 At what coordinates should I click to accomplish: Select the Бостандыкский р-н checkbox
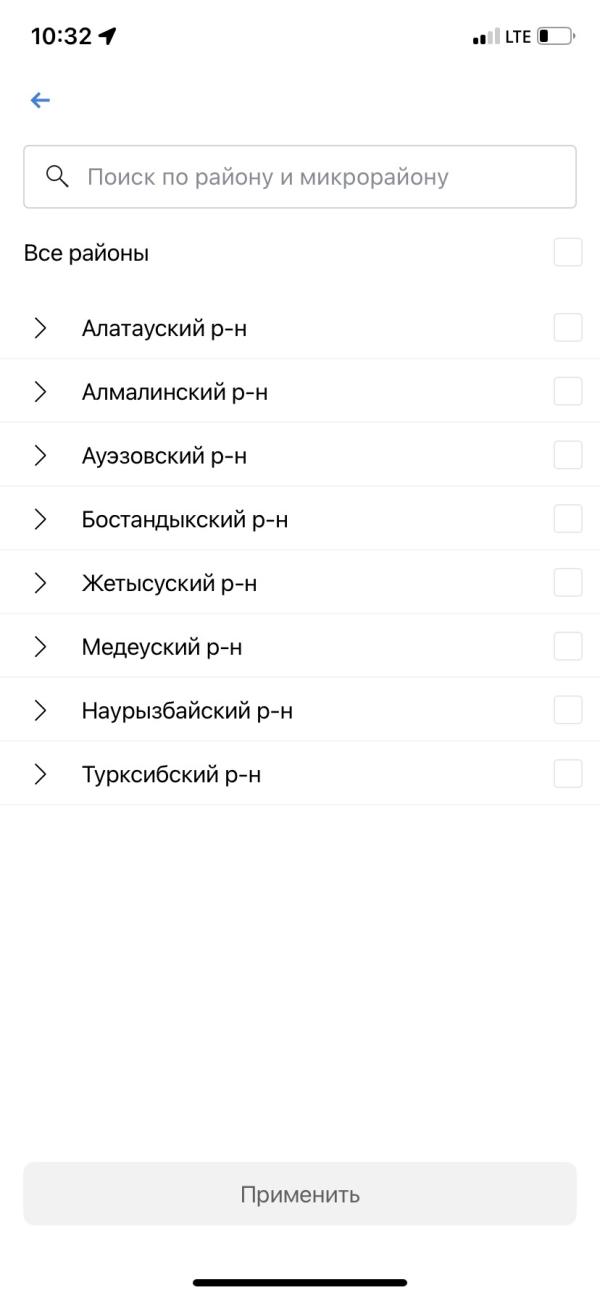coord(568,518)
